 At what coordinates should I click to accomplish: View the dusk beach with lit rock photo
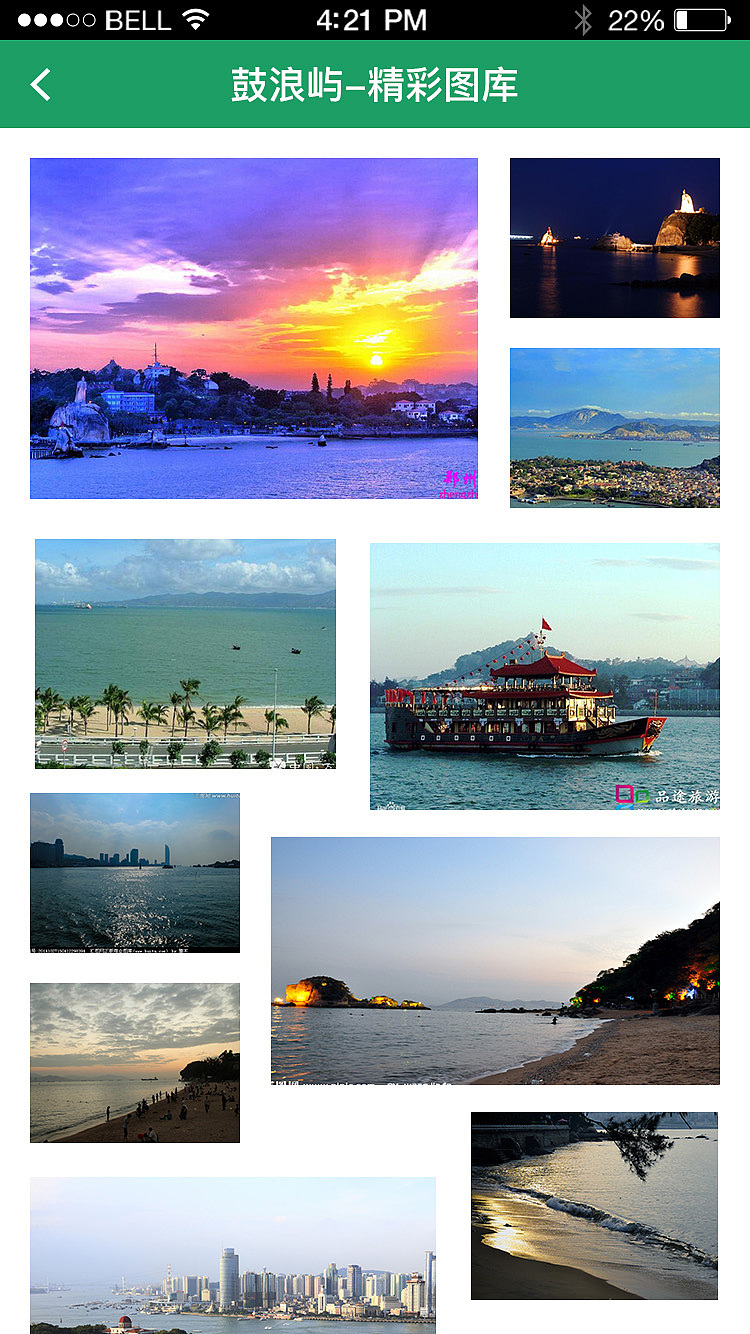point(495,960)
